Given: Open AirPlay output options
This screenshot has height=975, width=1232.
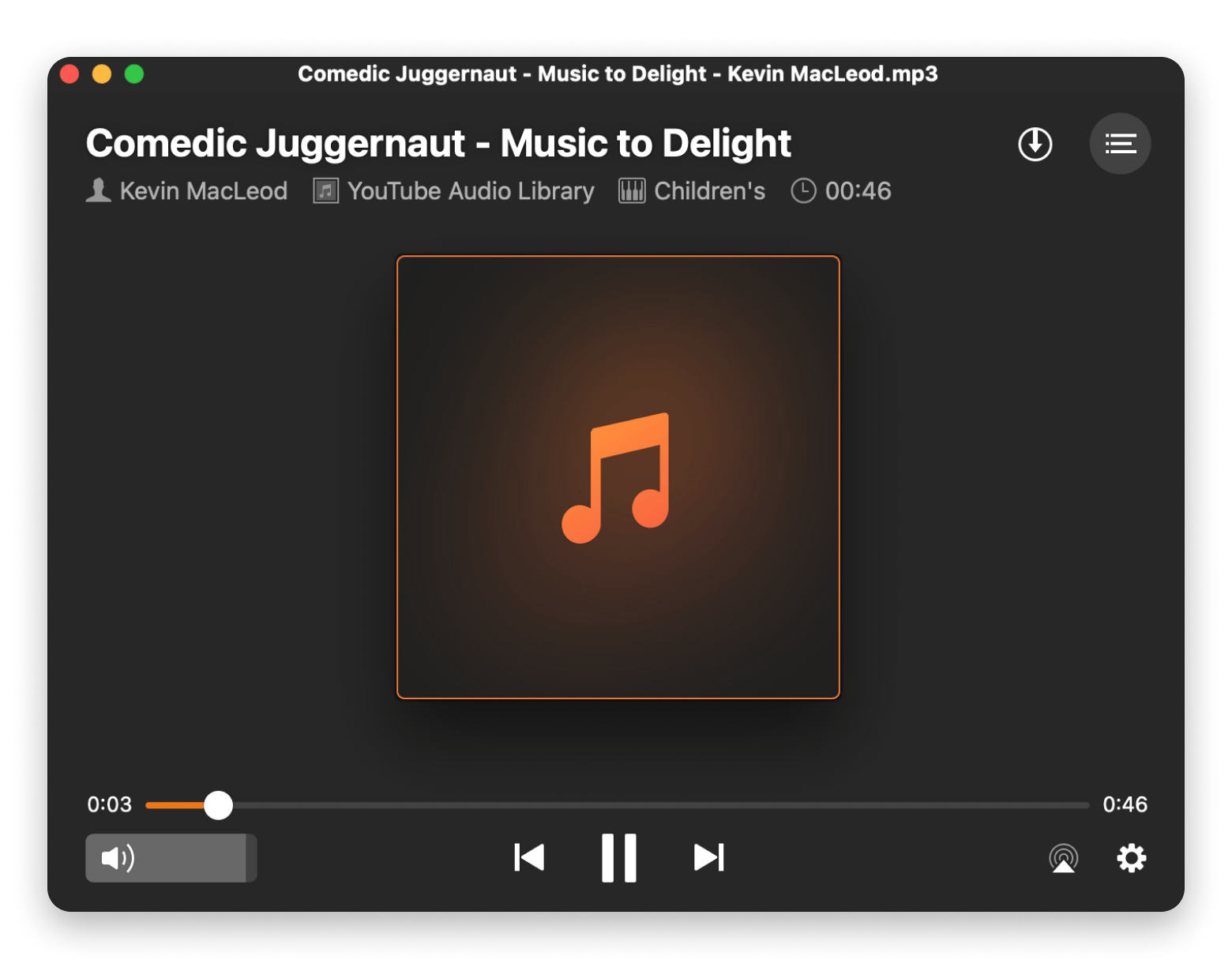Looking at the screenshot, I should click(x=1063, y=858).
